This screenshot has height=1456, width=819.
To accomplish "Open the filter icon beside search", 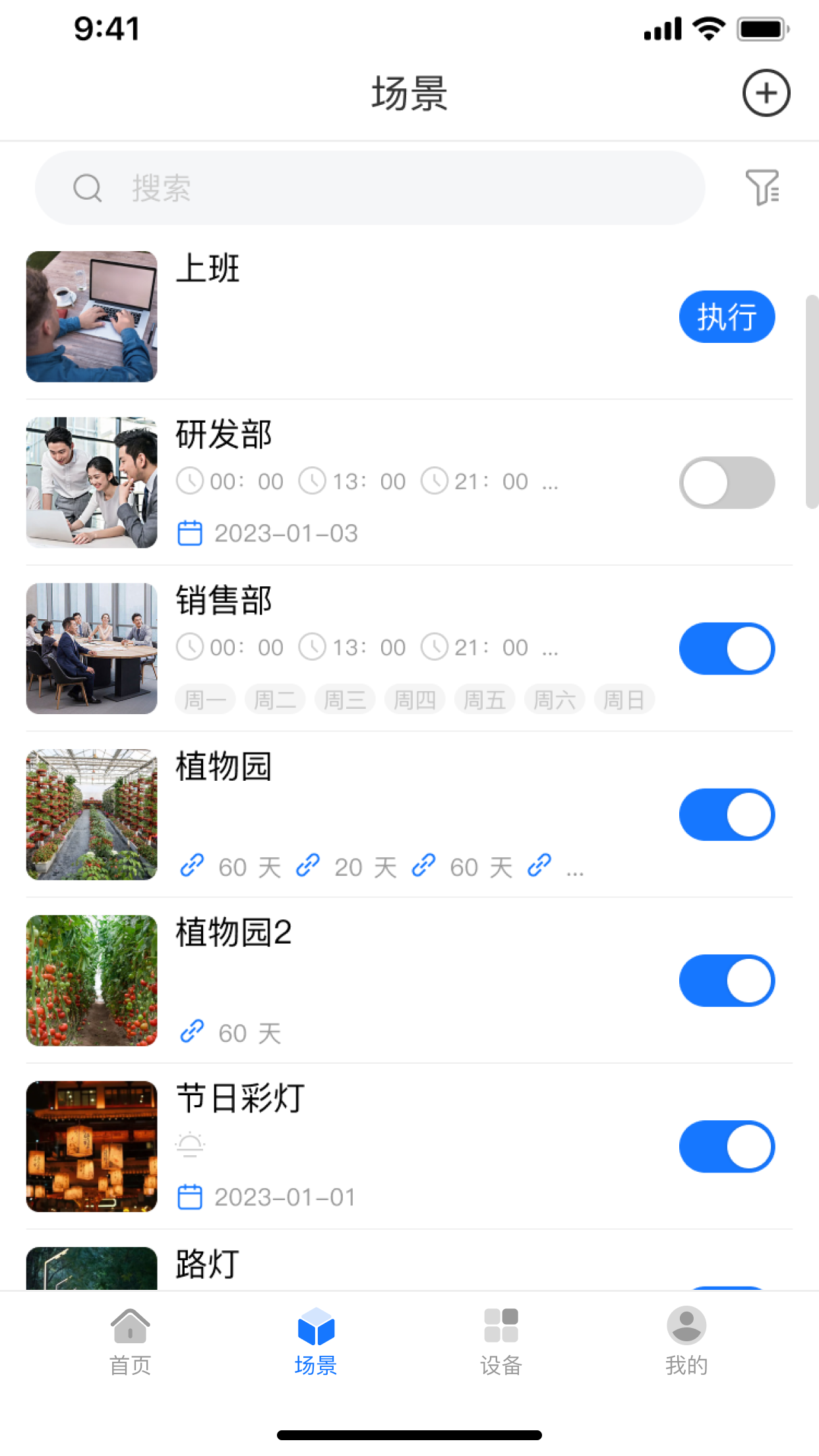I will (x=763, y=188).
